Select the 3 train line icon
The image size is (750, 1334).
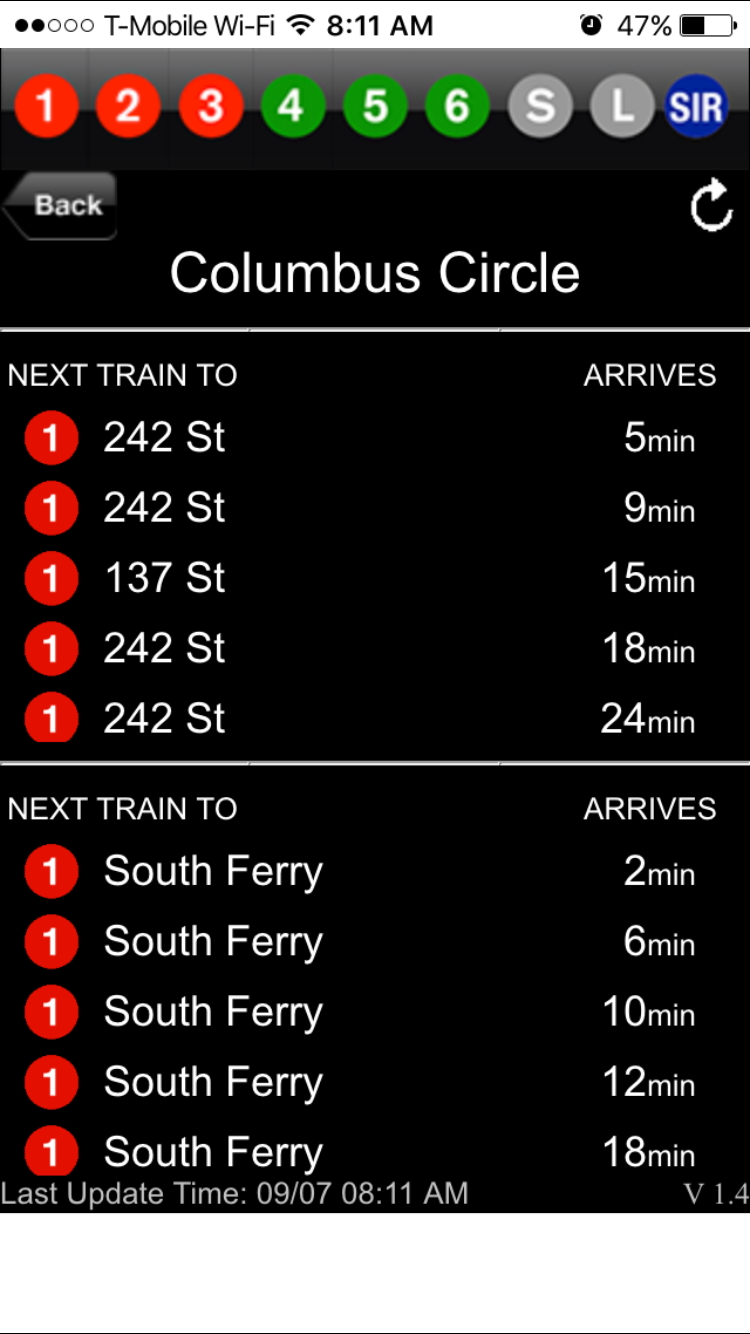click(210, 106)
